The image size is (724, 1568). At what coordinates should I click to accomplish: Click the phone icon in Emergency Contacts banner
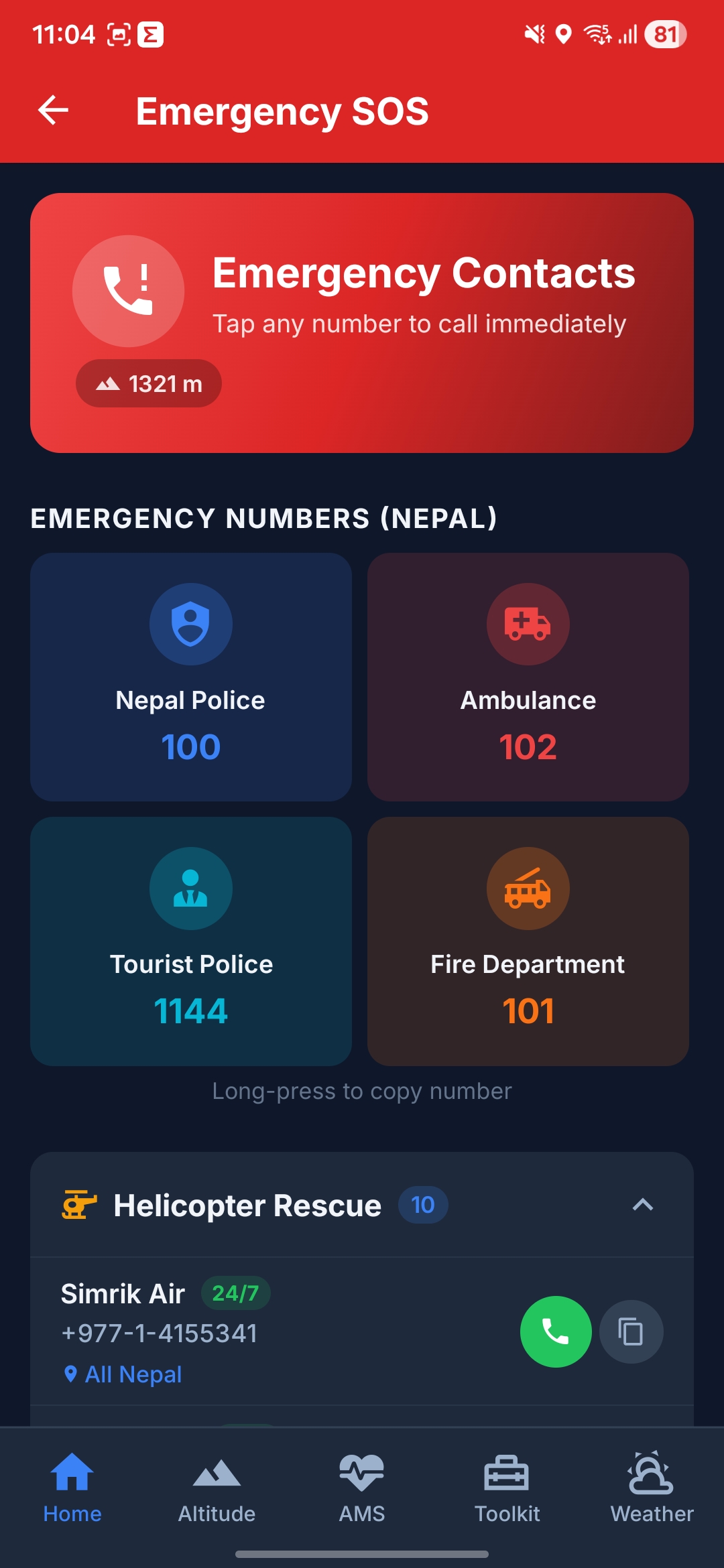129,291
